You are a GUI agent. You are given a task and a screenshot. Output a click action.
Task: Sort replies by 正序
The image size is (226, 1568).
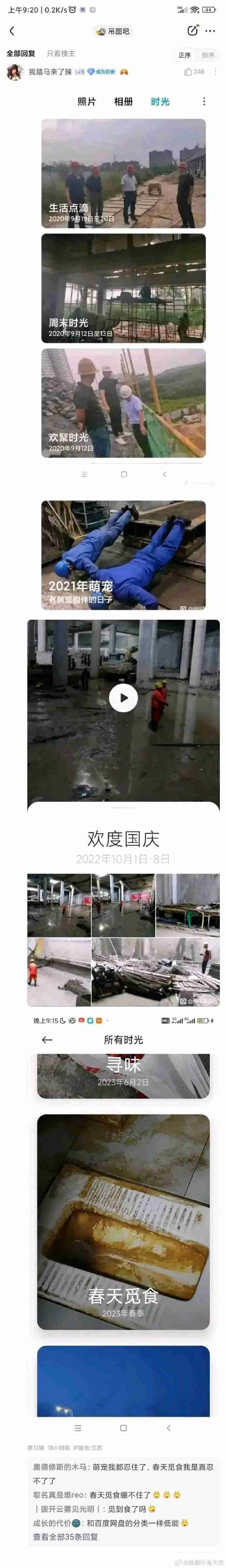point(185,55)
